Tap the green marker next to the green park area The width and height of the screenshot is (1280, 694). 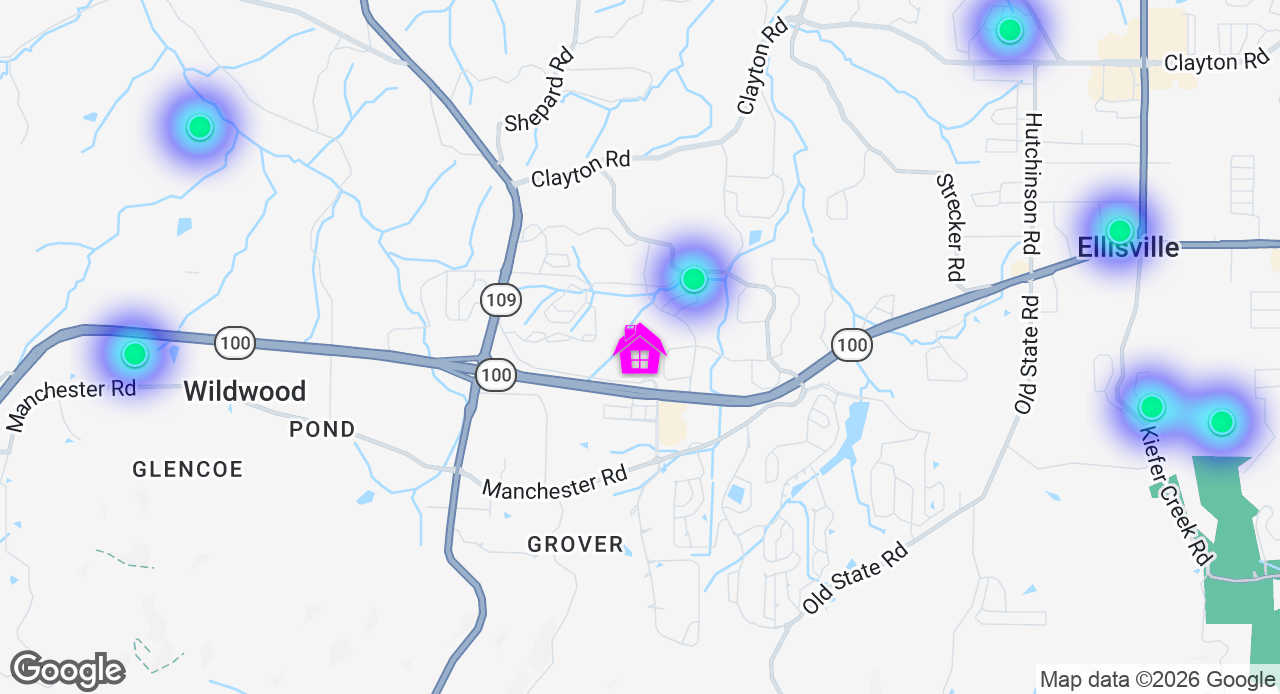tap(1221, 422)
